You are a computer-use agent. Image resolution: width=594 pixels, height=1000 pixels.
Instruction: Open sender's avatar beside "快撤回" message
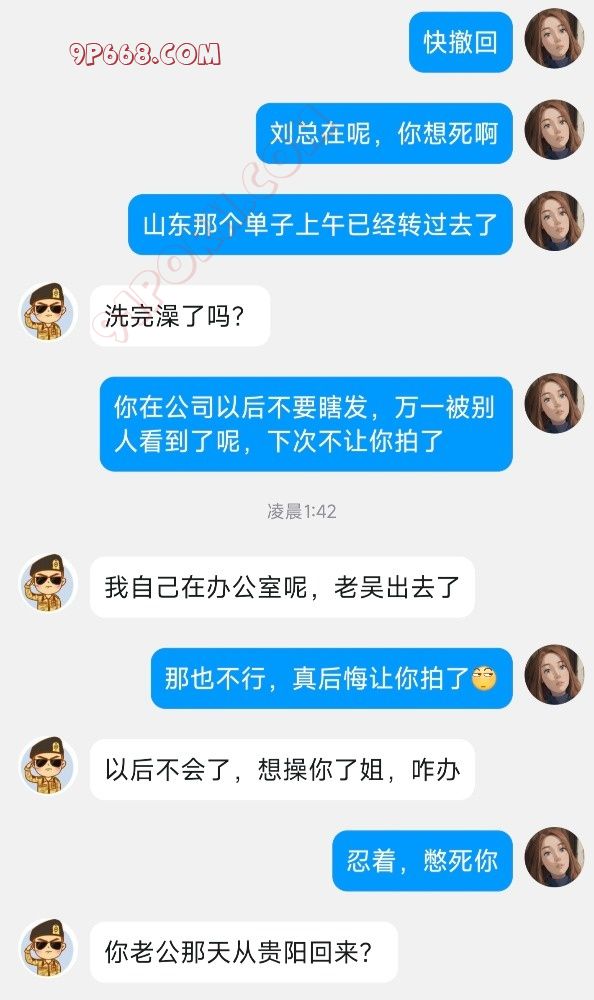pos(554,38)
